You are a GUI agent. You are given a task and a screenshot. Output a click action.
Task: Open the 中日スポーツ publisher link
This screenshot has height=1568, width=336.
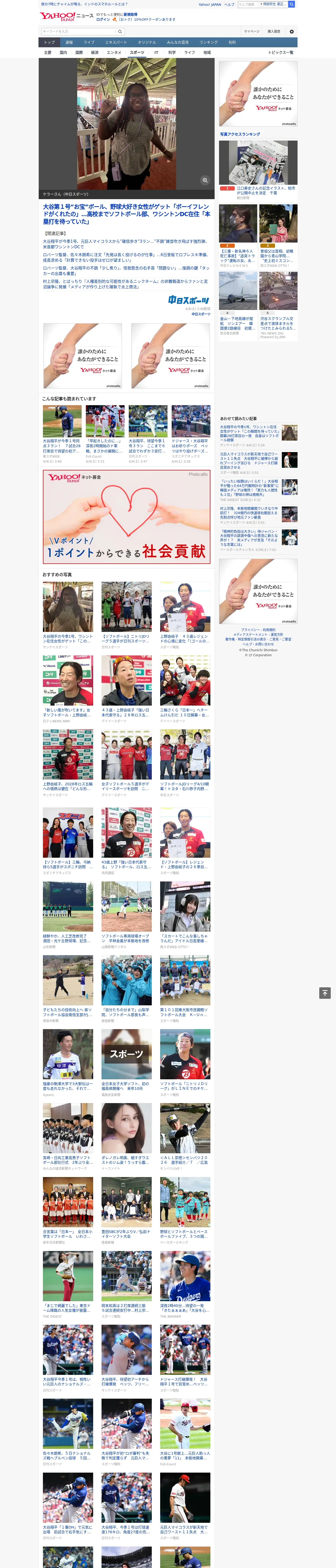(201, 314)
